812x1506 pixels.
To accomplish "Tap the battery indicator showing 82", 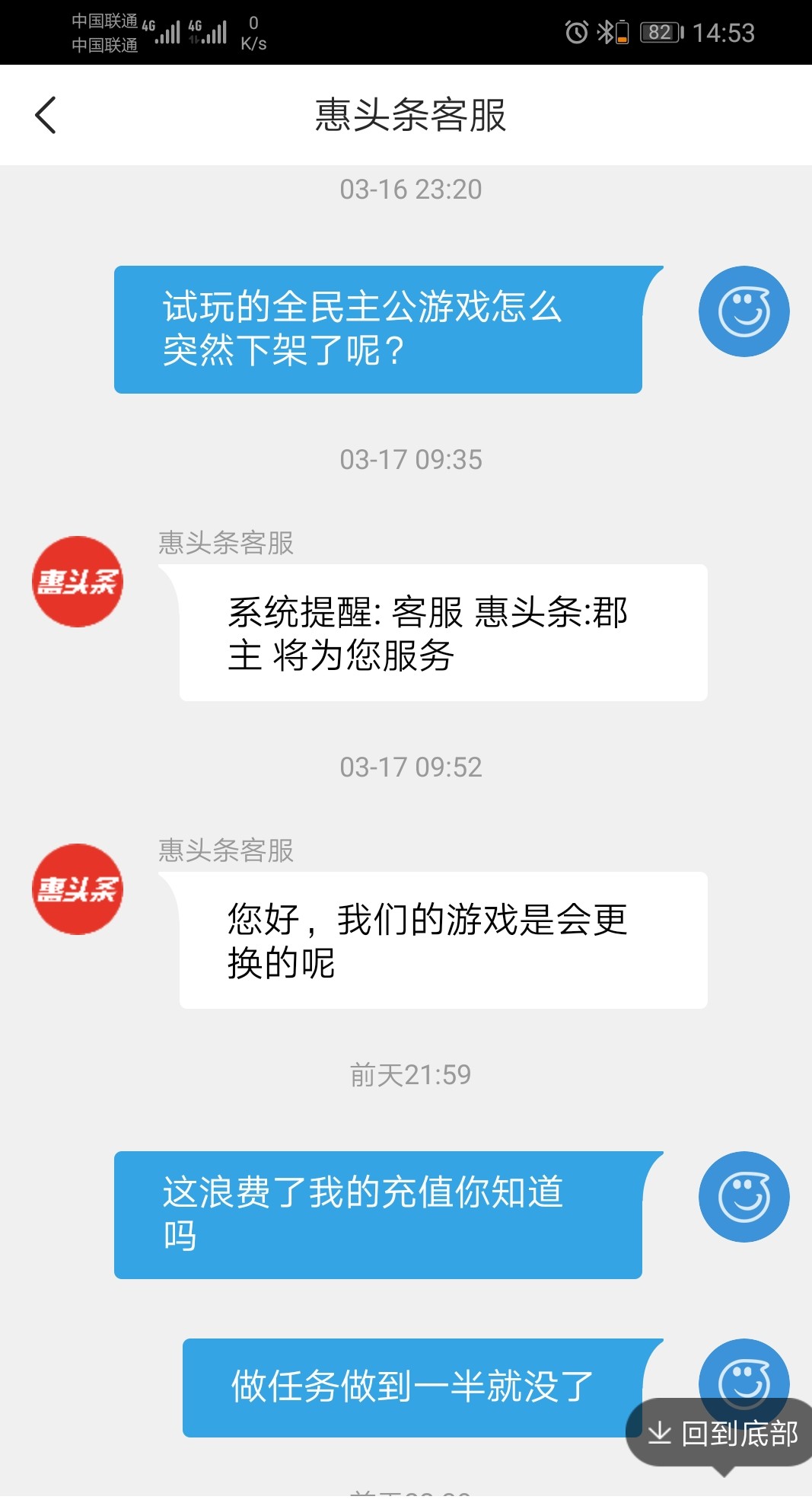I will click(661, 30).
